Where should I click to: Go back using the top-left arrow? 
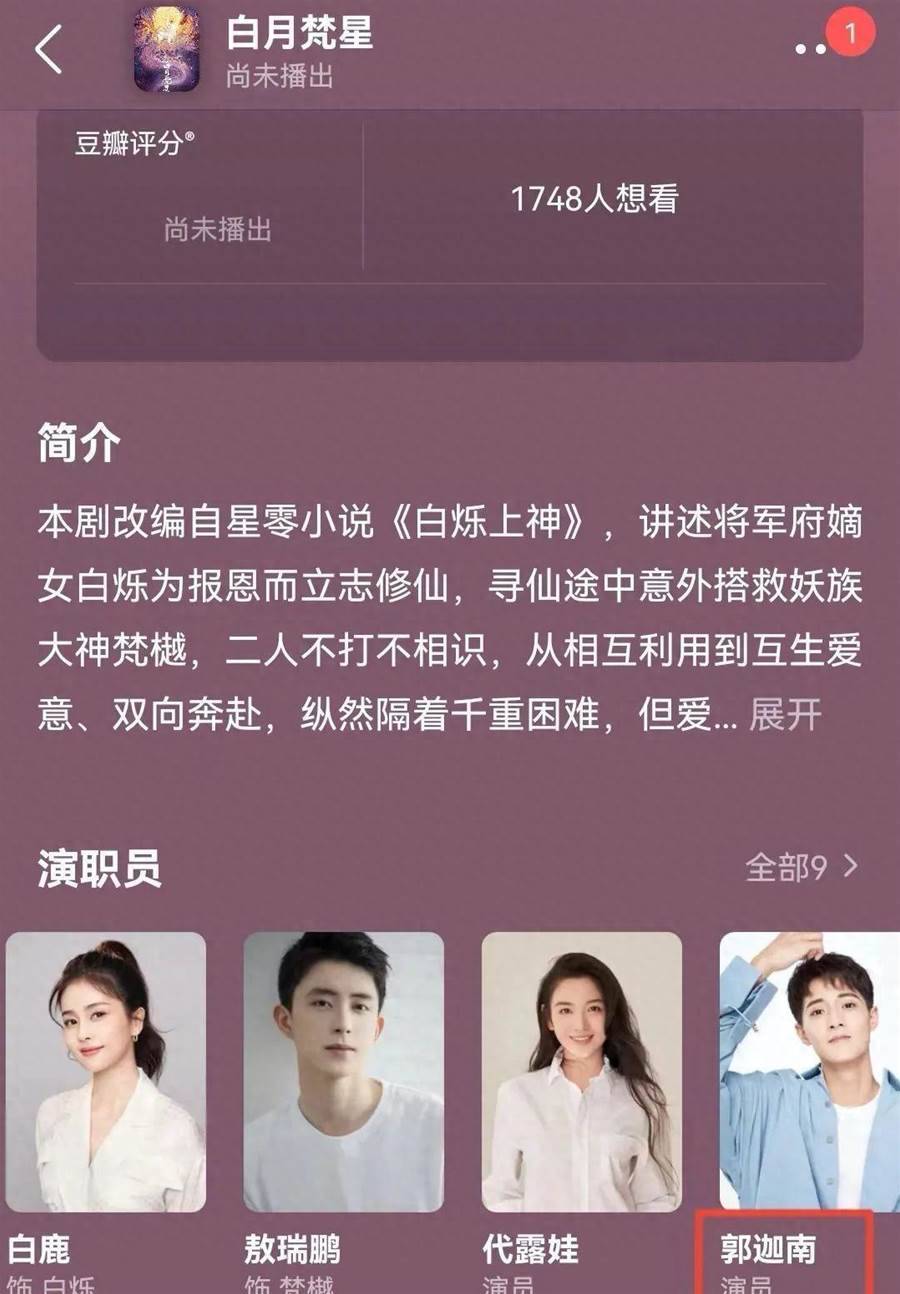click(x=48, y=50)
